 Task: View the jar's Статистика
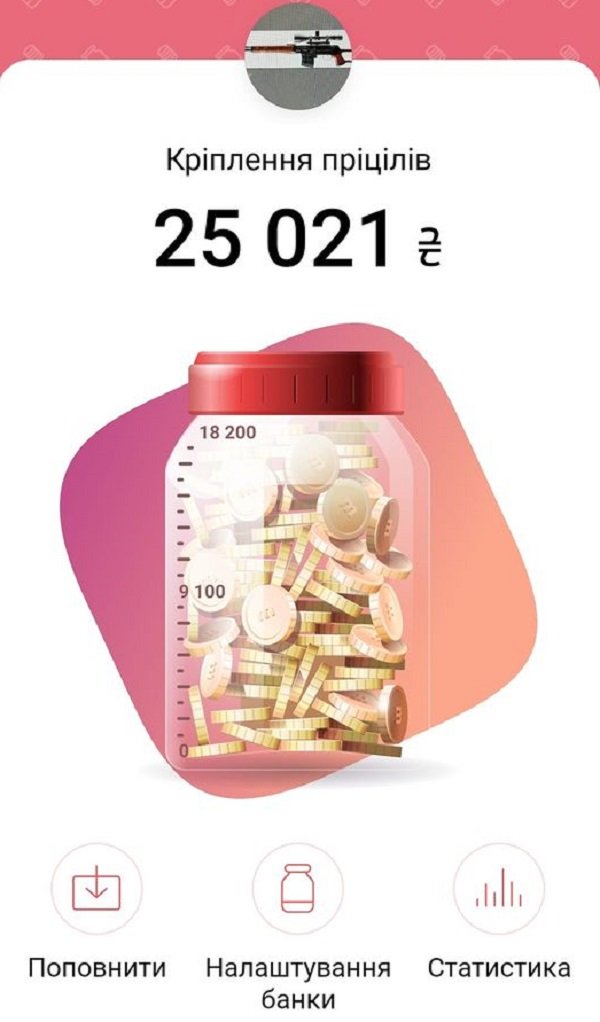498,889
